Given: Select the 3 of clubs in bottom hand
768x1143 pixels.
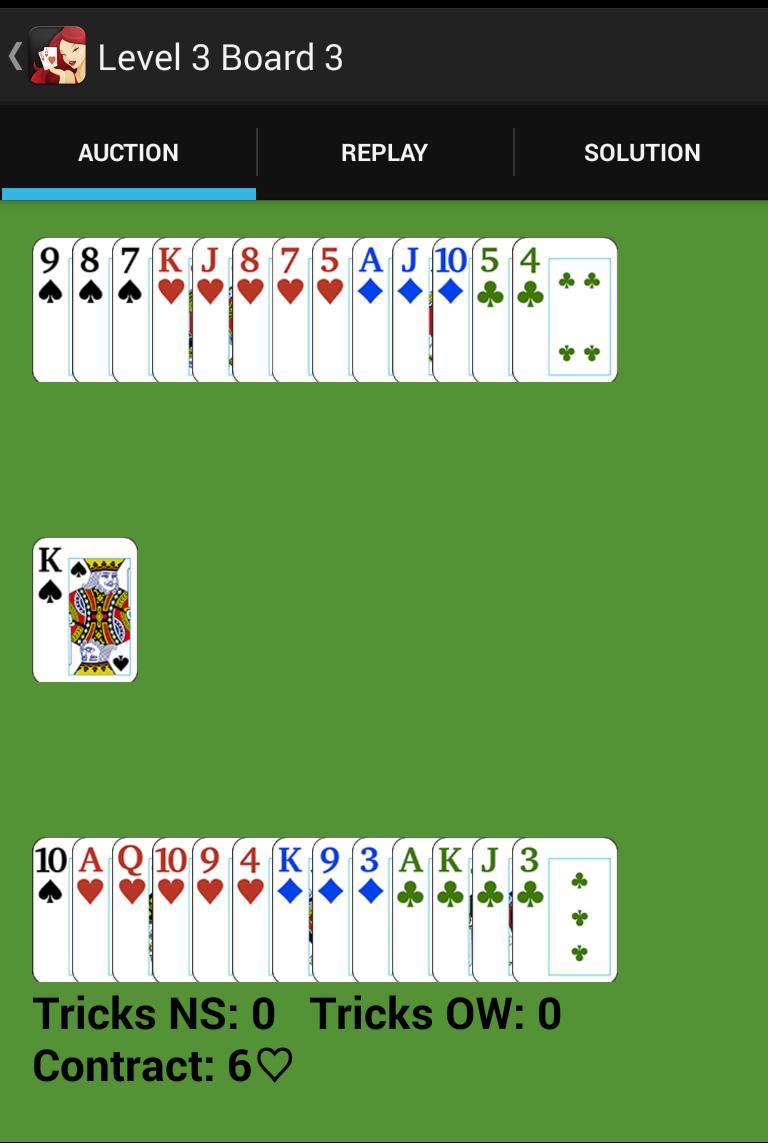Looking at the screenshot, I should [x=565, y=910].
